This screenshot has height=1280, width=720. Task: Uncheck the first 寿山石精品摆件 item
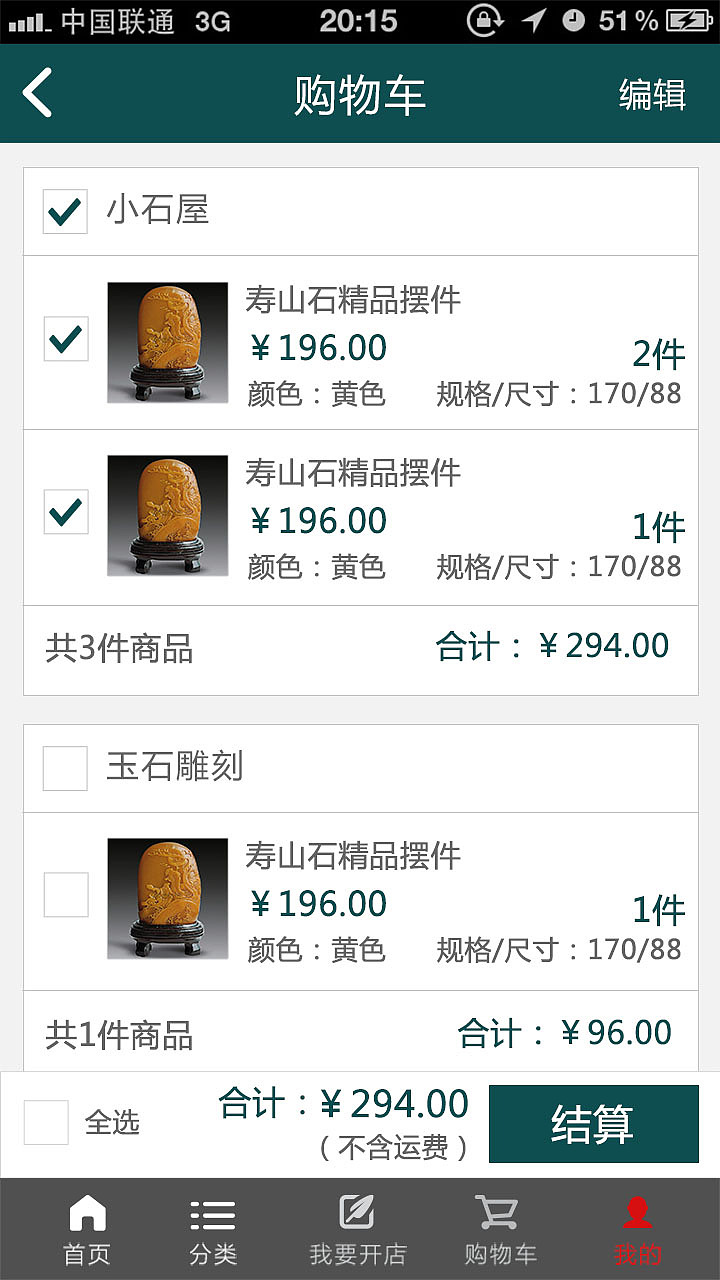pos(64,340)
